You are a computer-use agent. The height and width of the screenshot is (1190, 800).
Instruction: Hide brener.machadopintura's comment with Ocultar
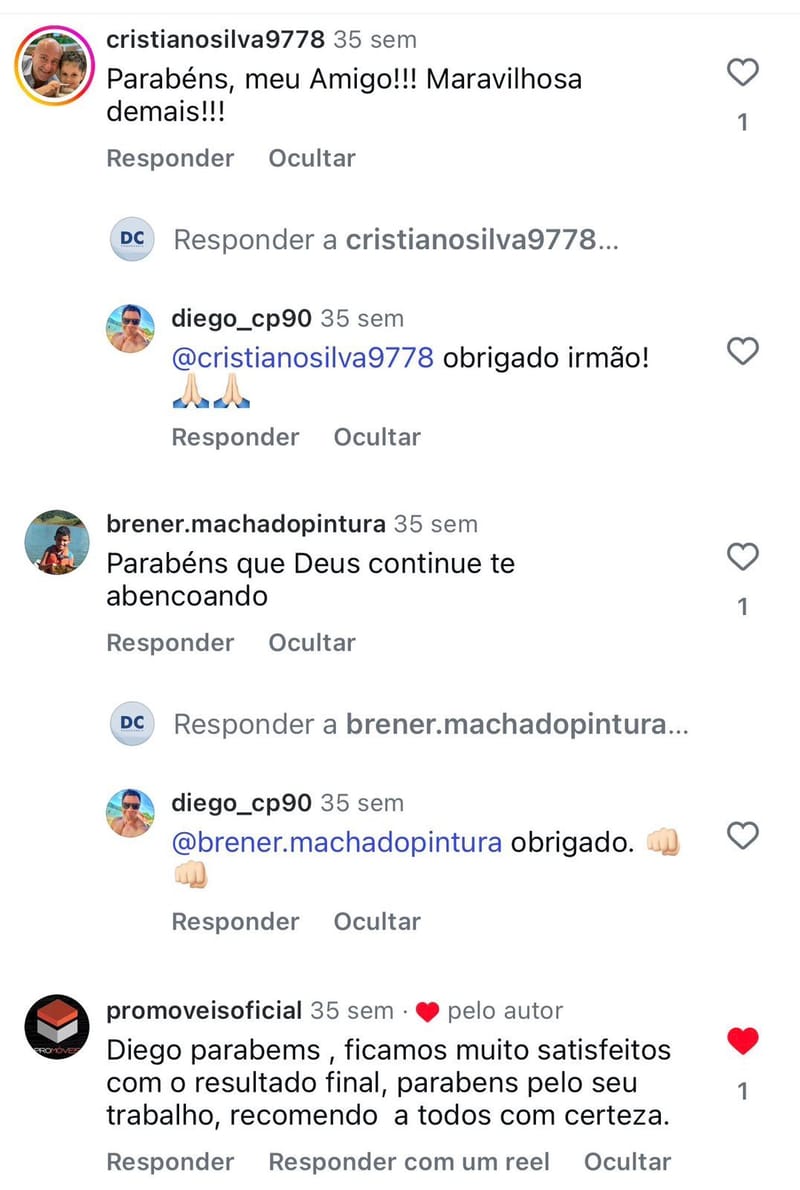[312, 642]
